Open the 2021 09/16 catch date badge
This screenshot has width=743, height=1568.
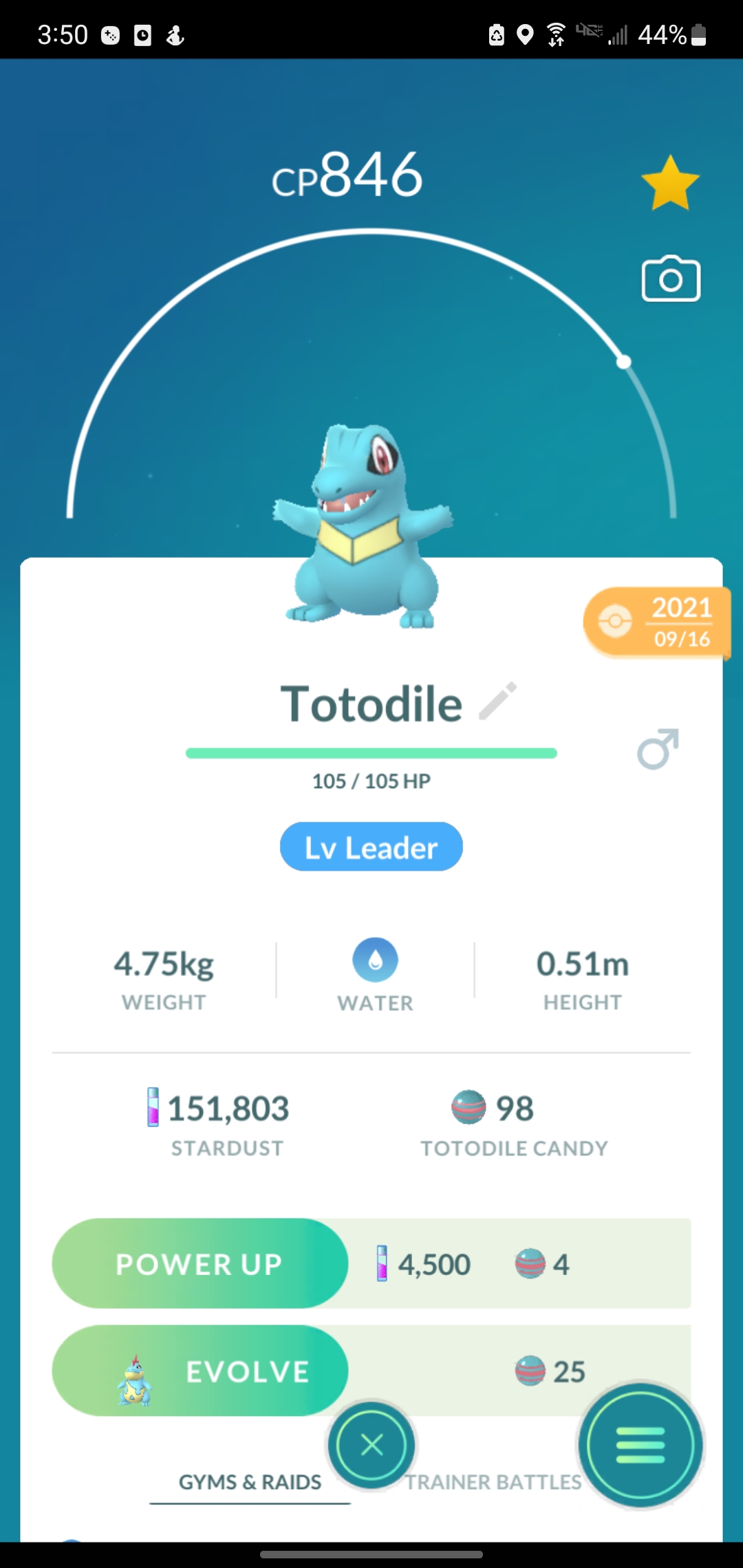click(x=656, y=622)
